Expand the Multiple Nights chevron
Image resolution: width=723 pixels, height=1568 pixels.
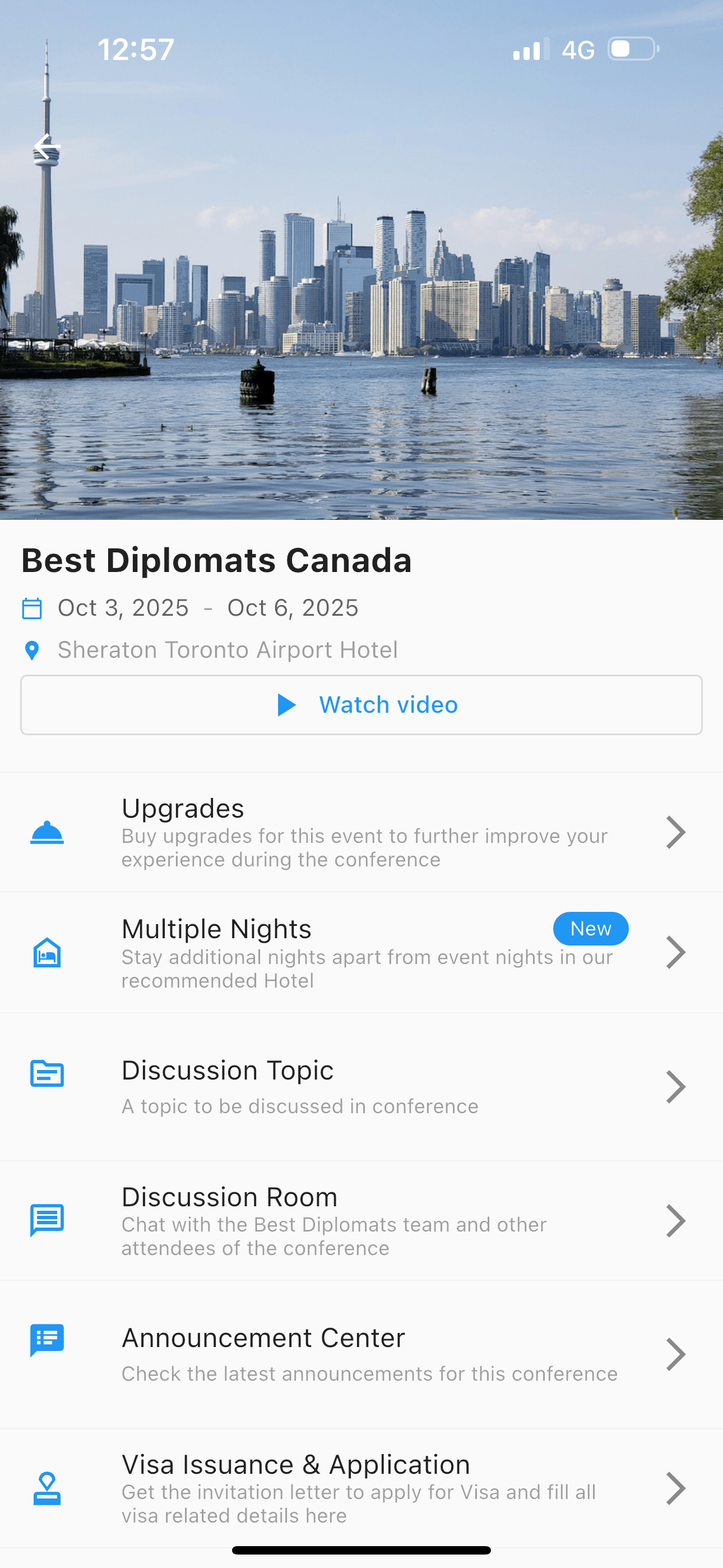tap(675, 953)
